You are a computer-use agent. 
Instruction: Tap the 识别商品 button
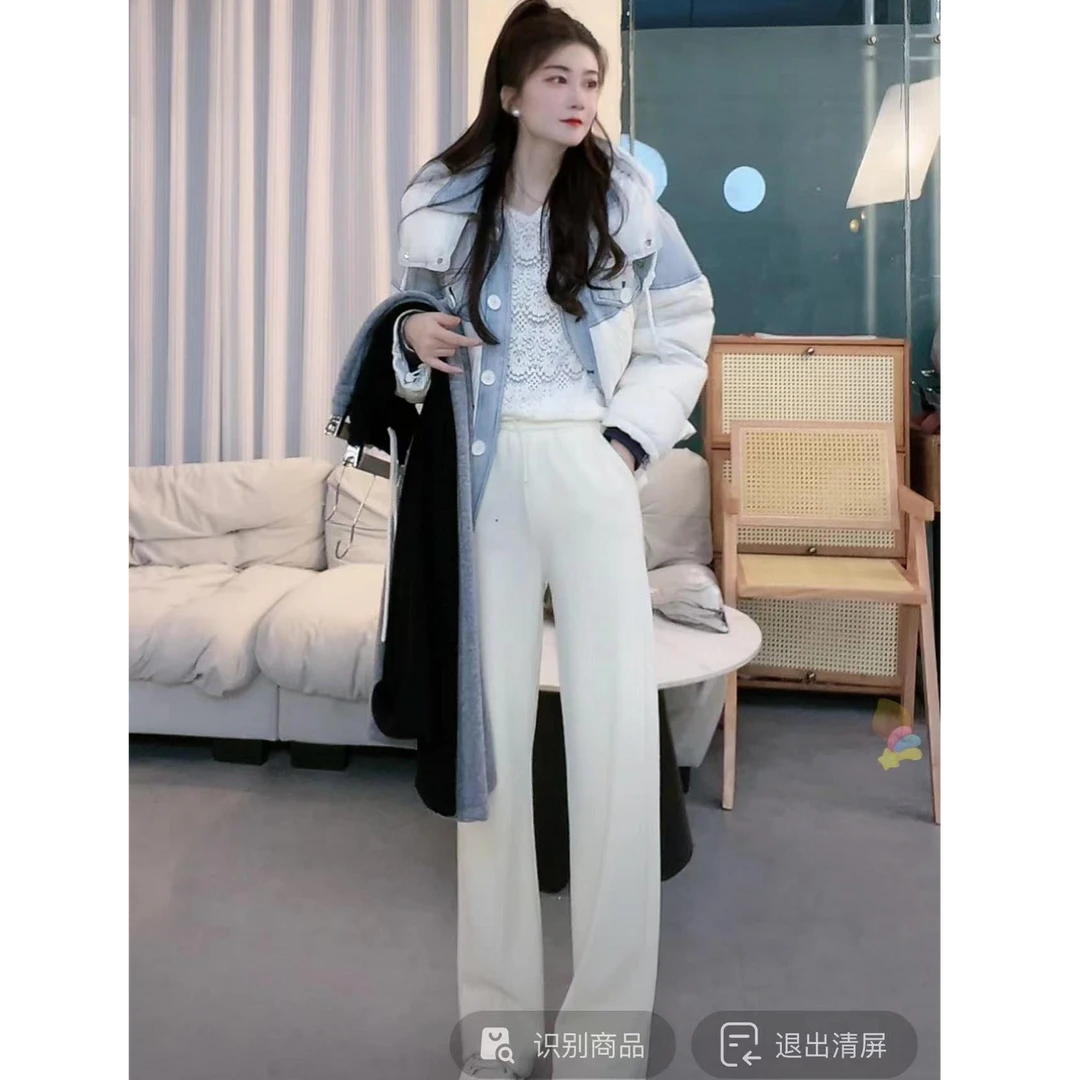pos(564,1046)
